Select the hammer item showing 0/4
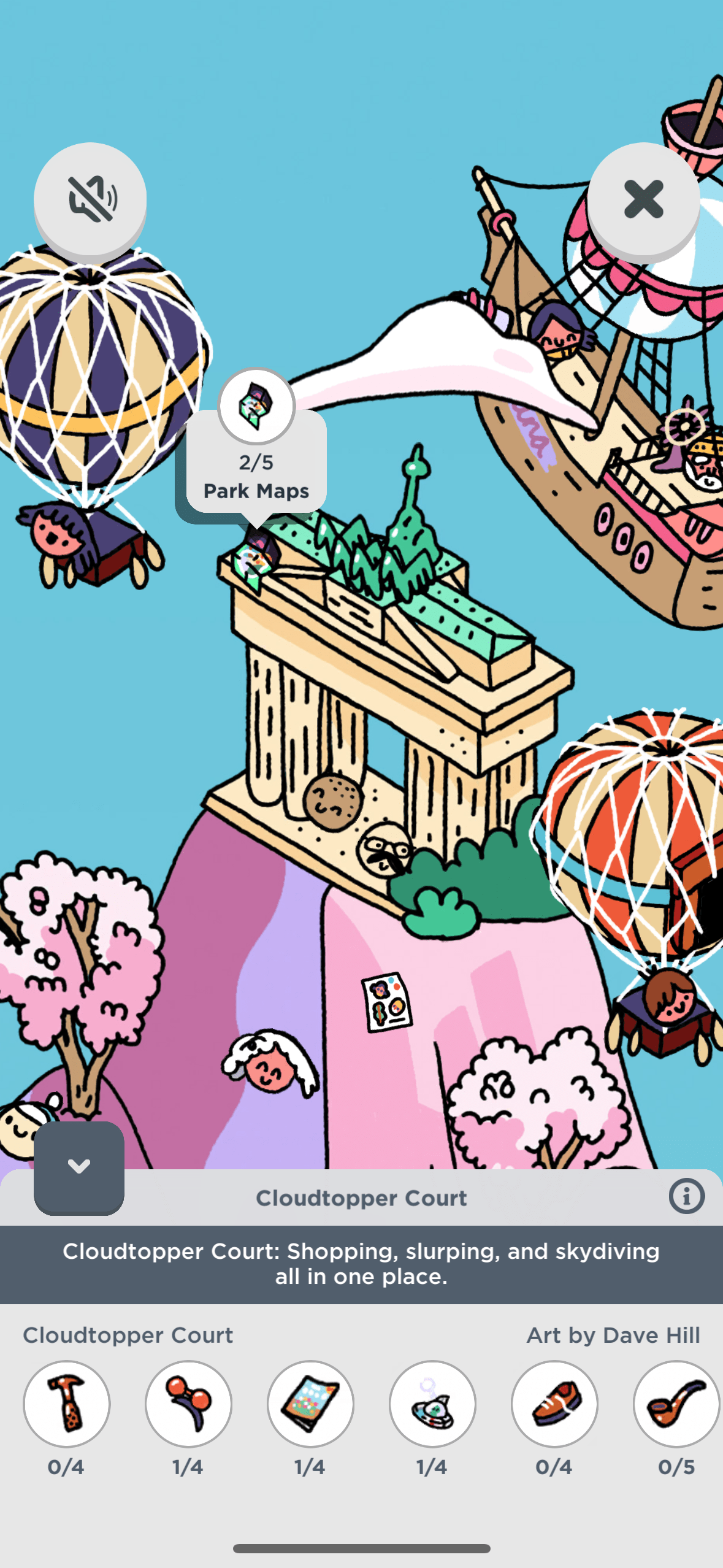The height and width of the screenshot is (1568, 723). coord(67,1404)
